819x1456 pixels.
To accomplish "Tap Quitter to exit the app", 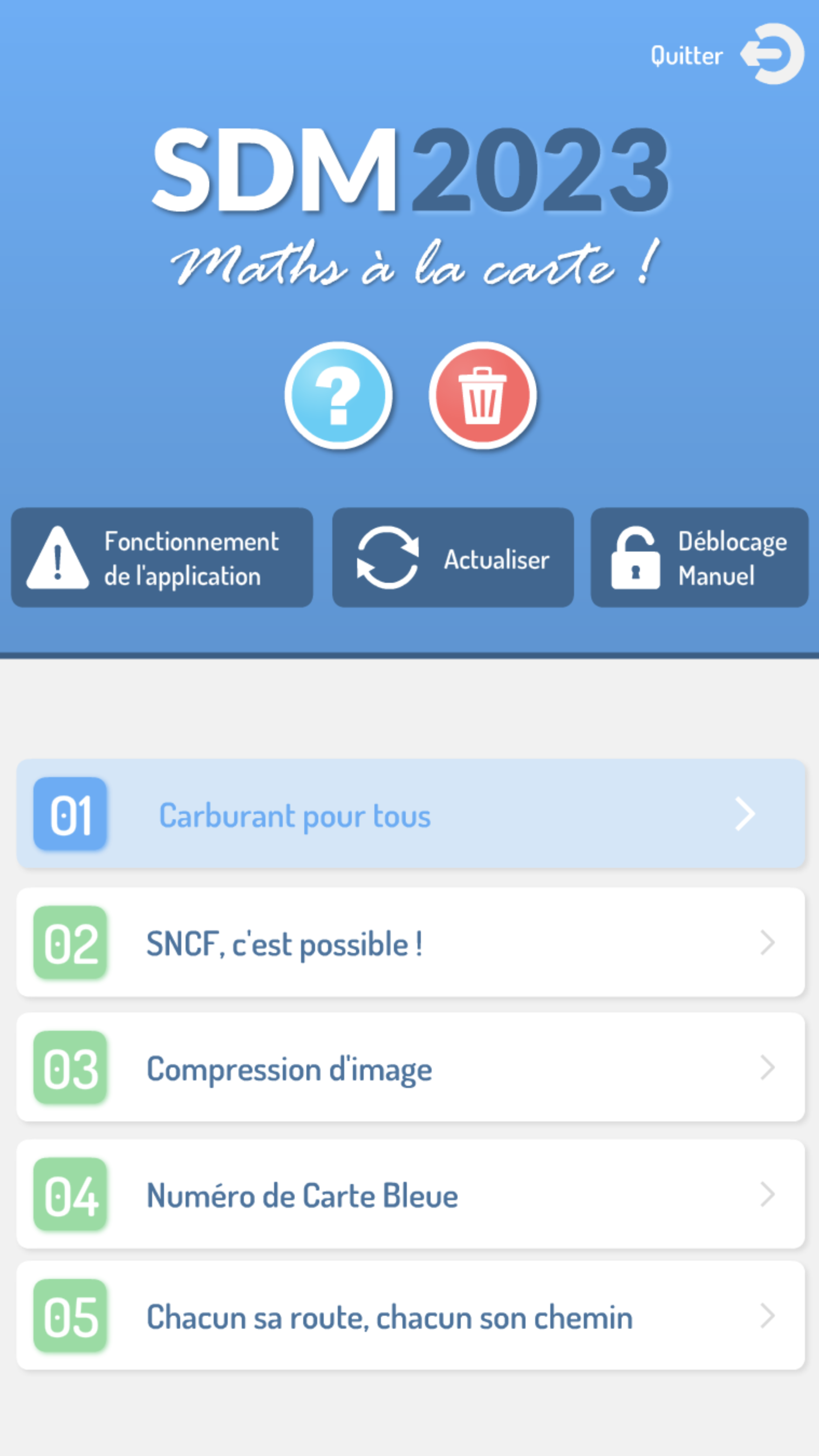I will click(726, 55).
